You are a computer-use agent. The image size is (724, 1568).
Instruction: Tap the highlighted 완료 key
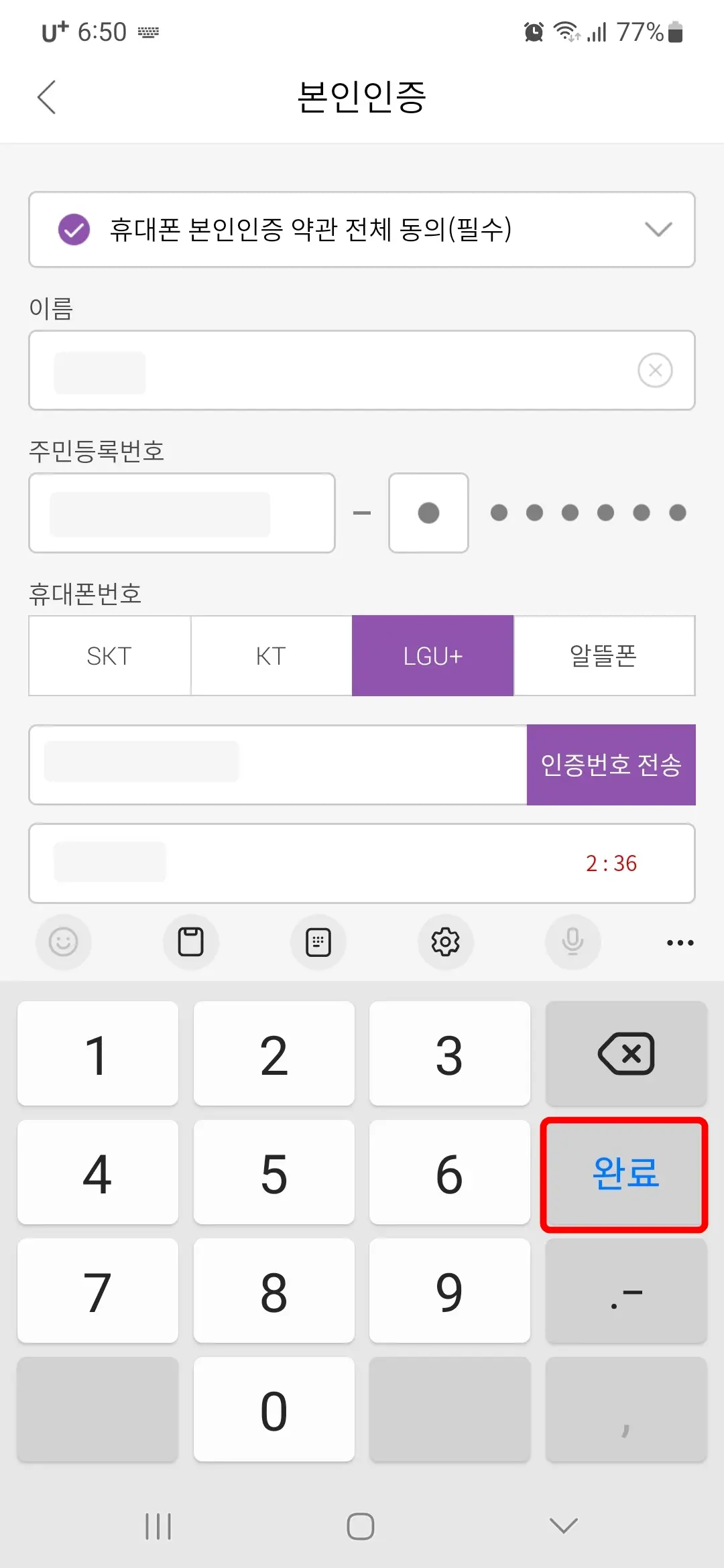coord(625,1173)
